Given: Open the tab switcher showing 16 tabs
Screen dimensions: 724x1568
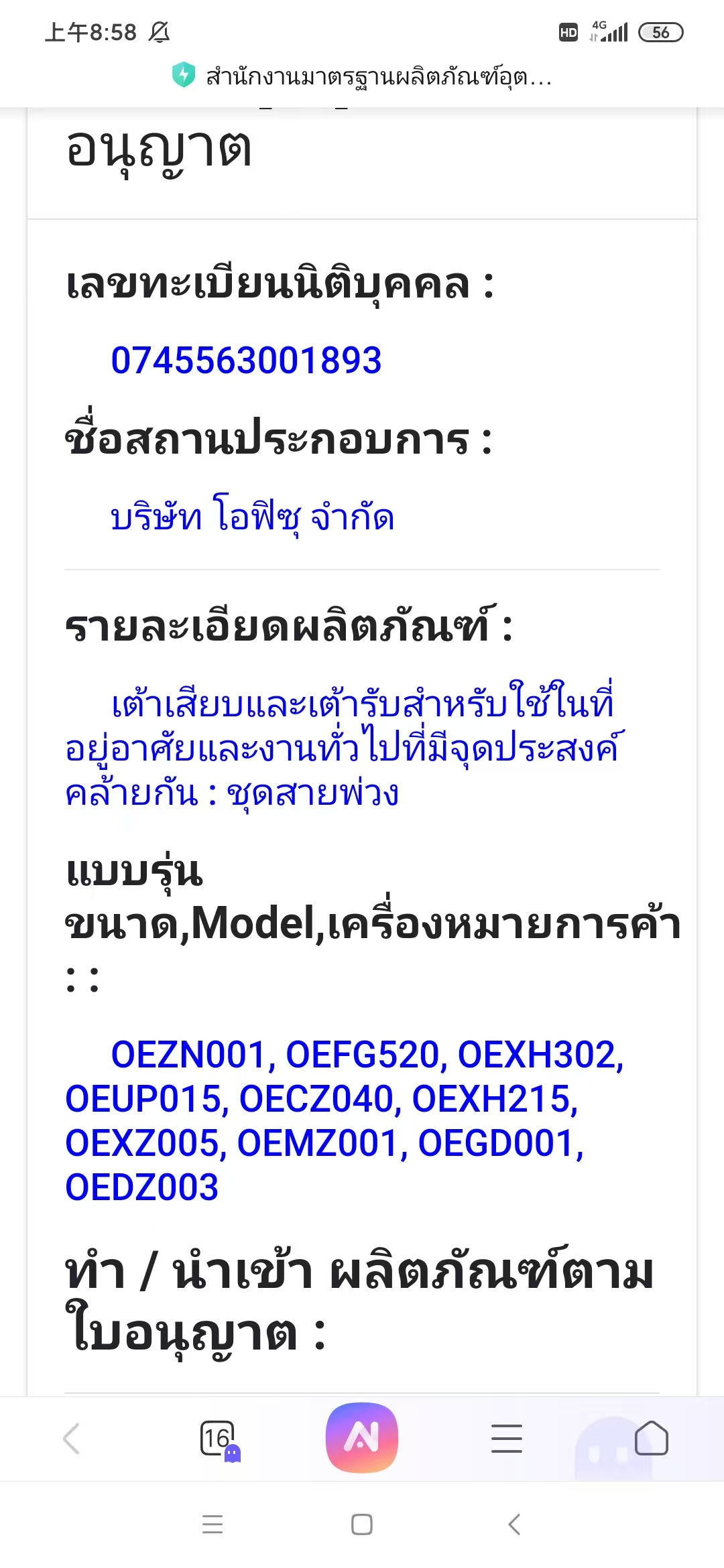Looking at the screenshot, I should pyautogui.click(x=218, y=1438).
